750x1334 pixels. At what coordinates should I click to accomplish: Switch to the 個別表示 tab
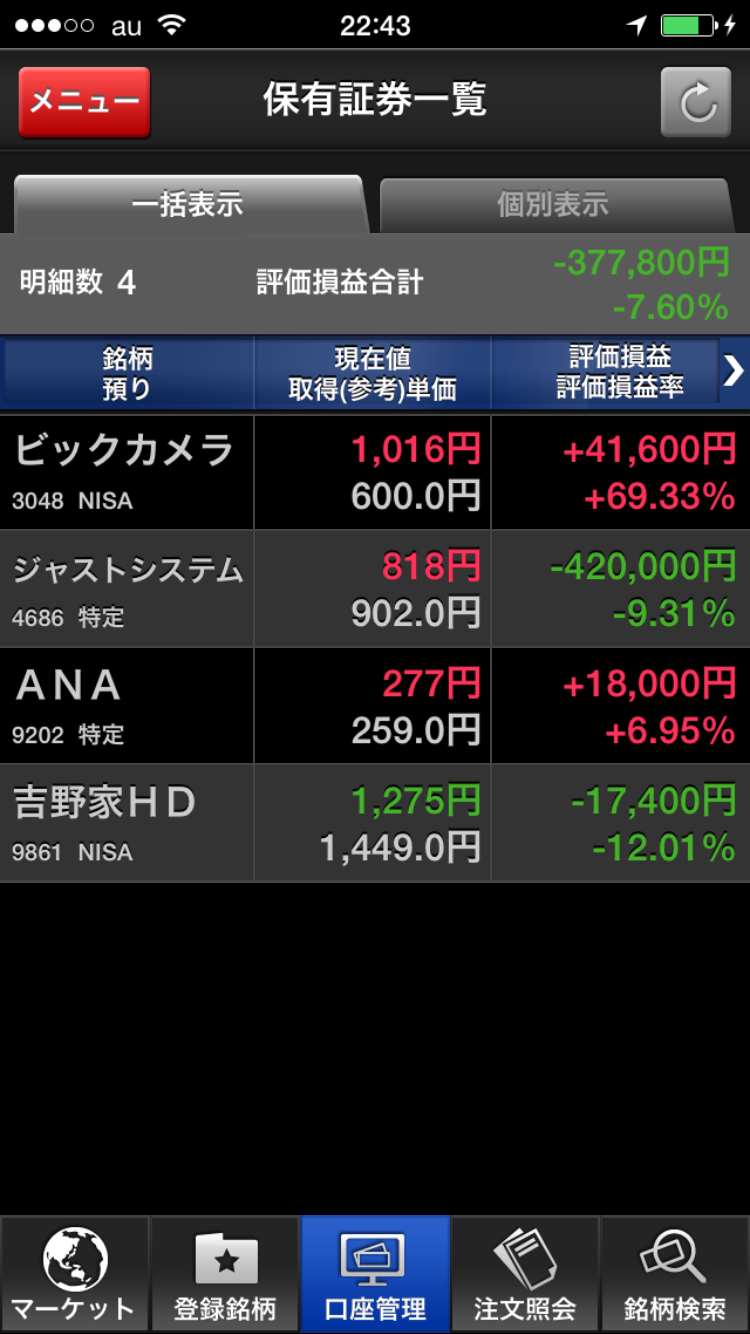pos(553,205)
